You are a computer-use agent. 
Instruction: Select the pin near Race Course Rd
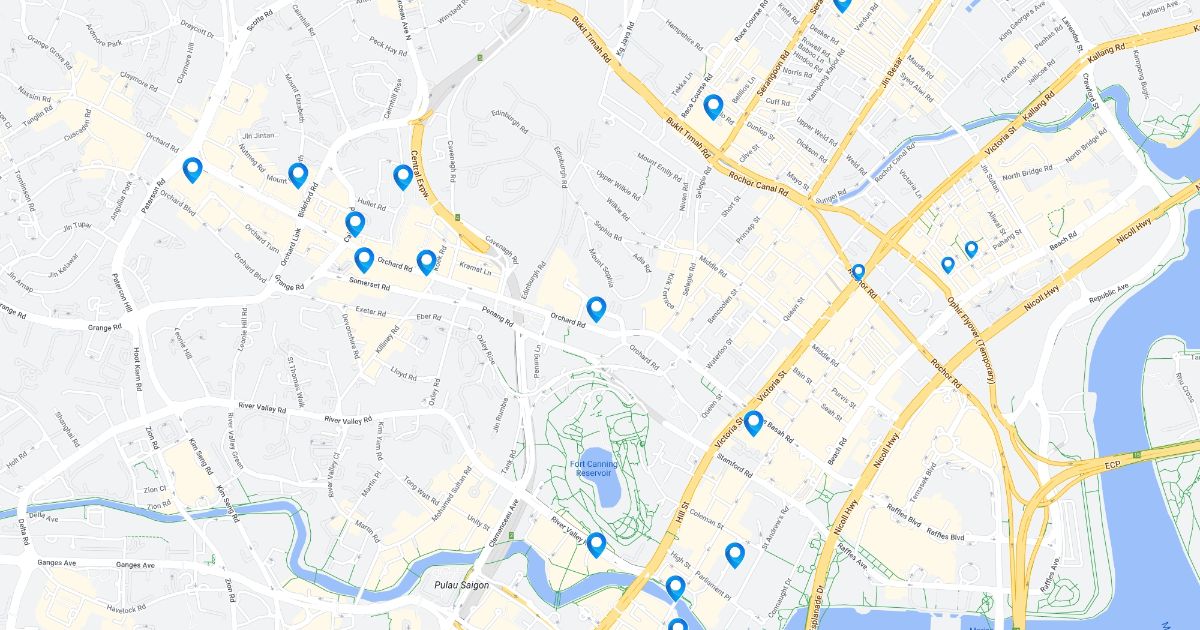pos(713,107)
